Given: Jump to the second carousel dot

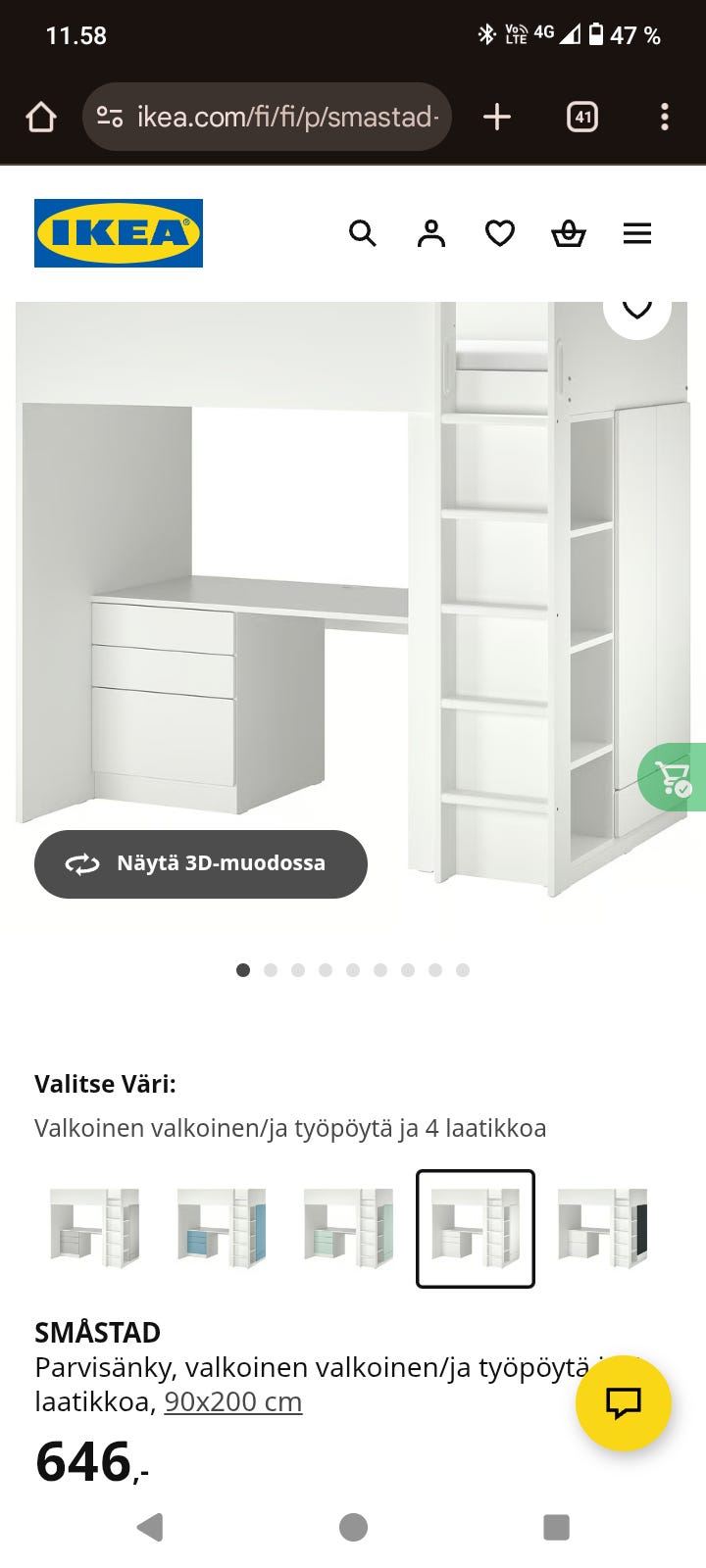Looking at the screenshot, I should tap(271, 969).
